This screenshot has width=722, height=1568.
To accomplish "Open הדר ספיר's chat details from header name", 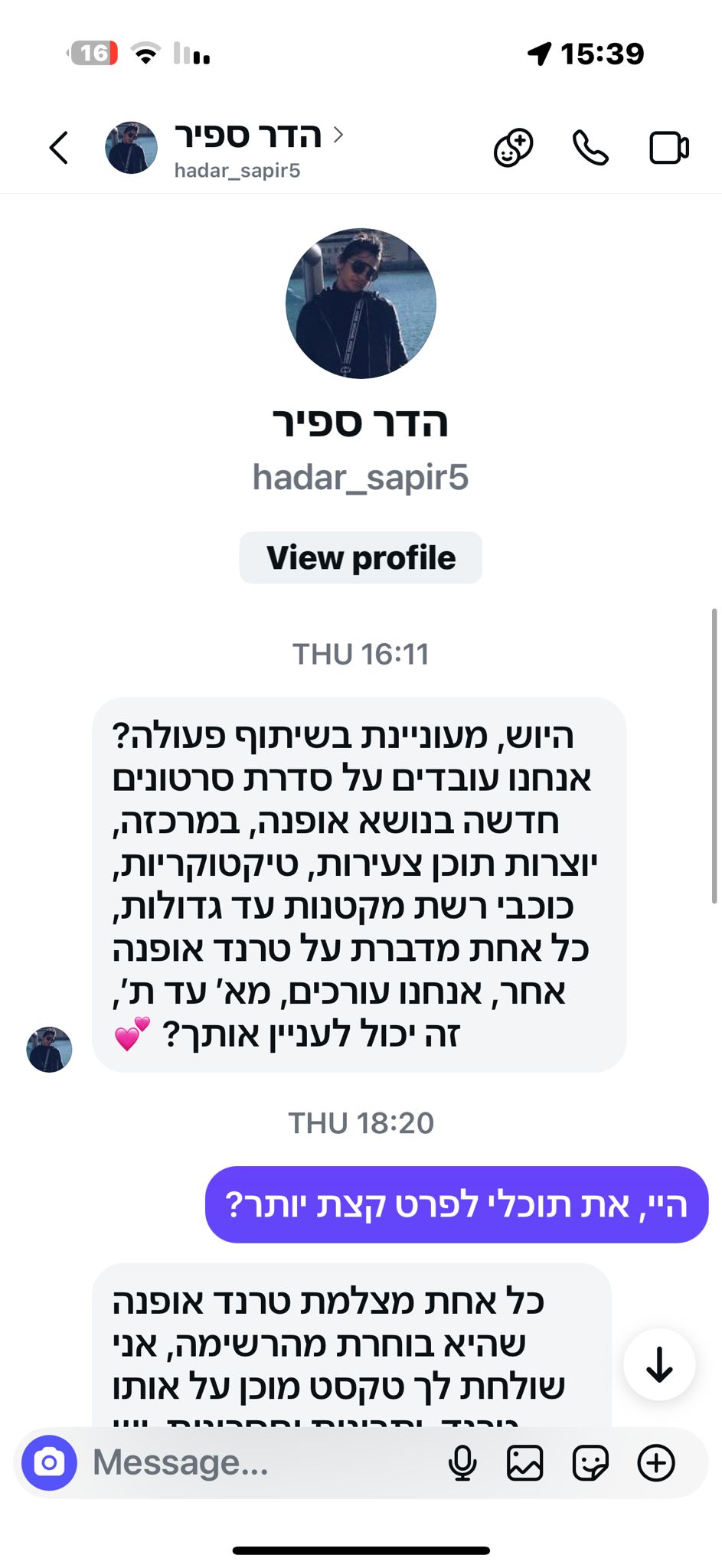I will pos(247,137).
